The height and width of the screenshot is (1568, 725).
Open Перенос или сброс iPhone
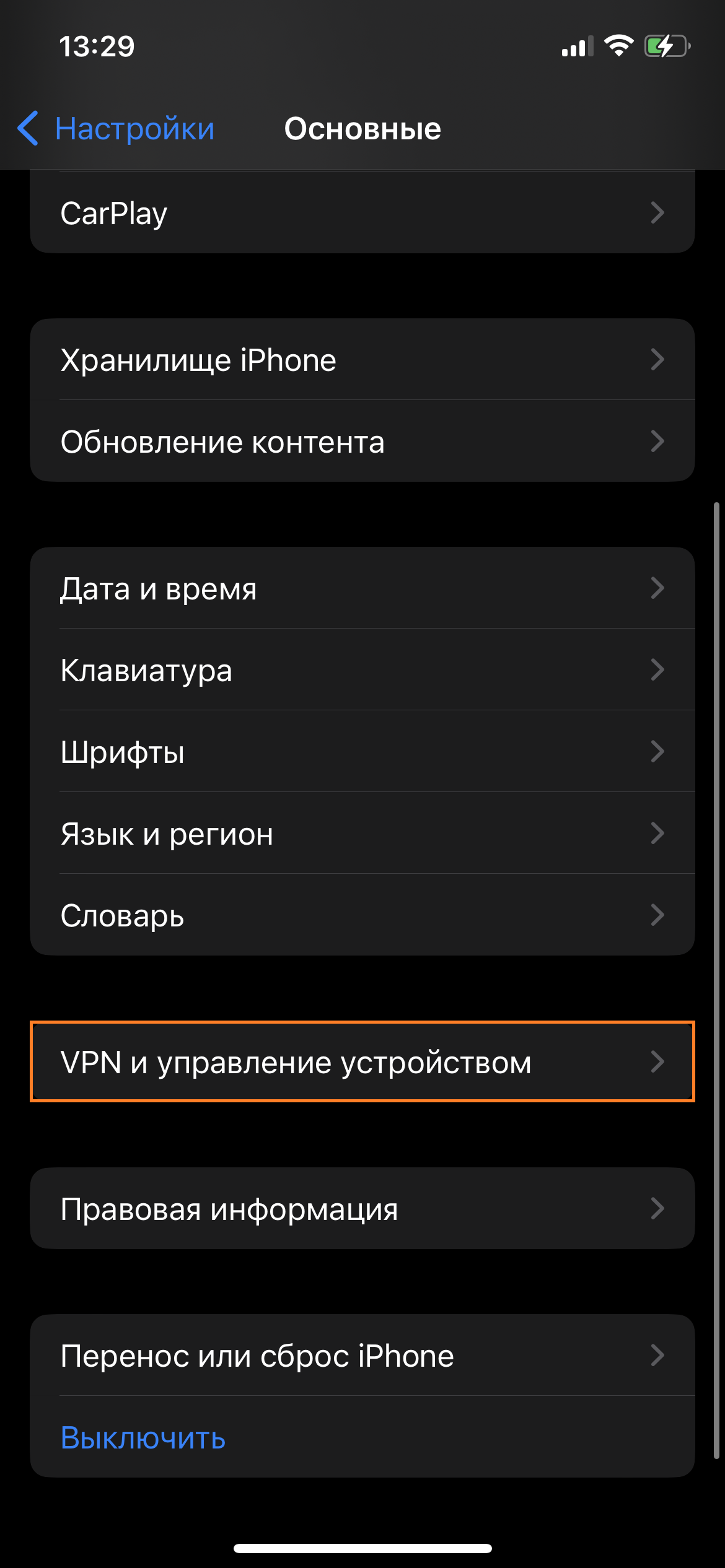click(x=362, y=1356)
